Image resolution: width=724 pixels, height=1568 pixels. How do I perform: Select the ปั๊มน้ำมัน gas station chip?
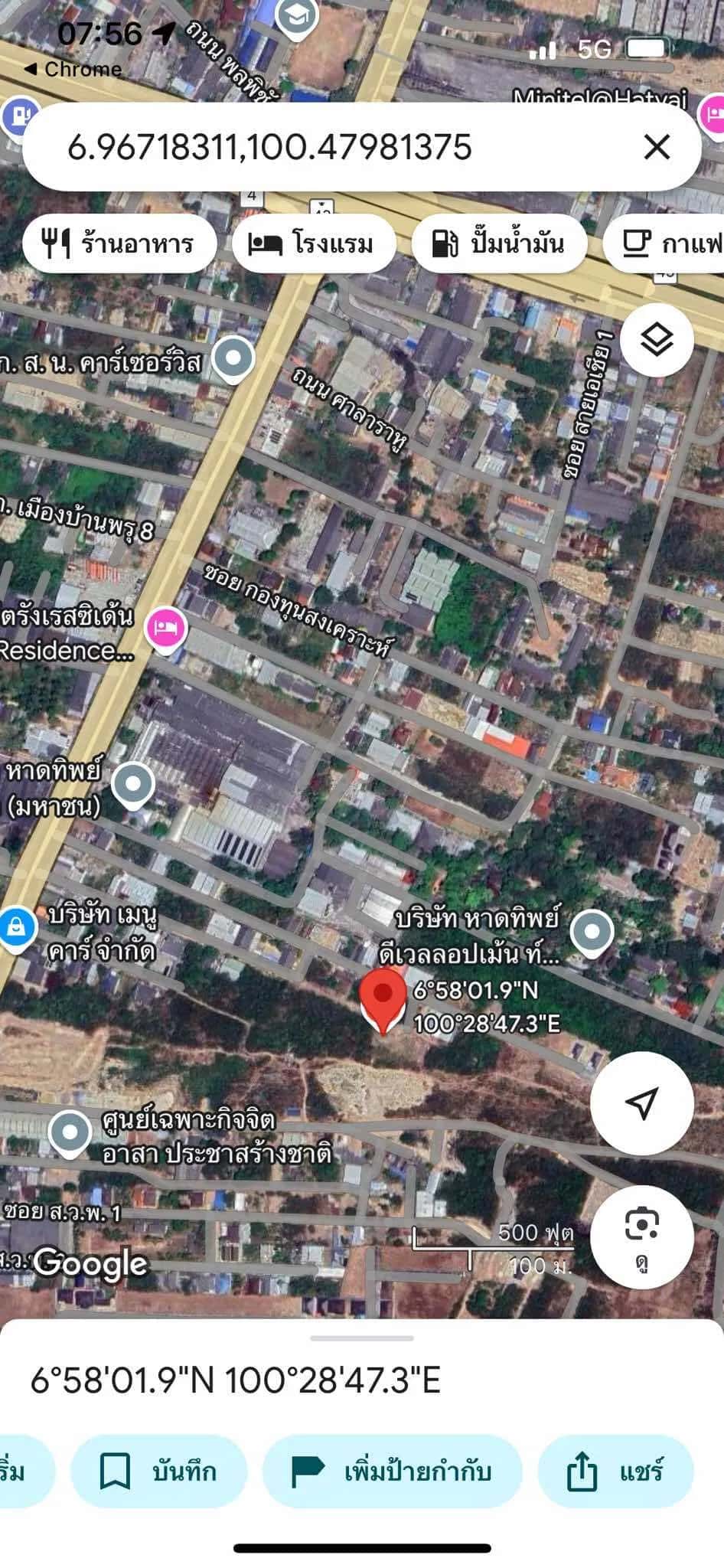498,243
